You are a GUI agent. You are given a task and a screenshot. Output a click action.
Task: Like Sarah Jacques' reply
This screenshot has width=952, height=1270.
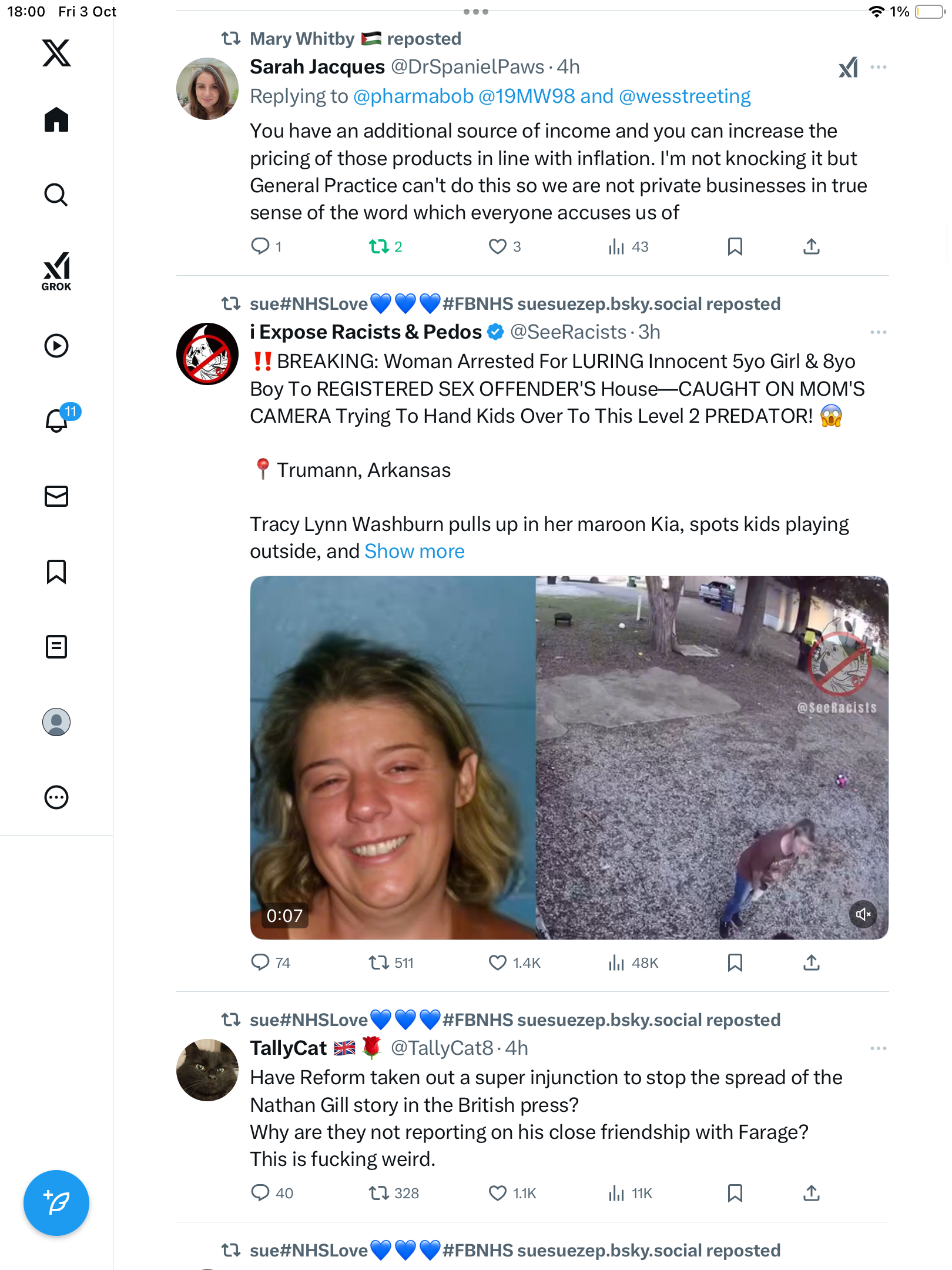[497, 246]
